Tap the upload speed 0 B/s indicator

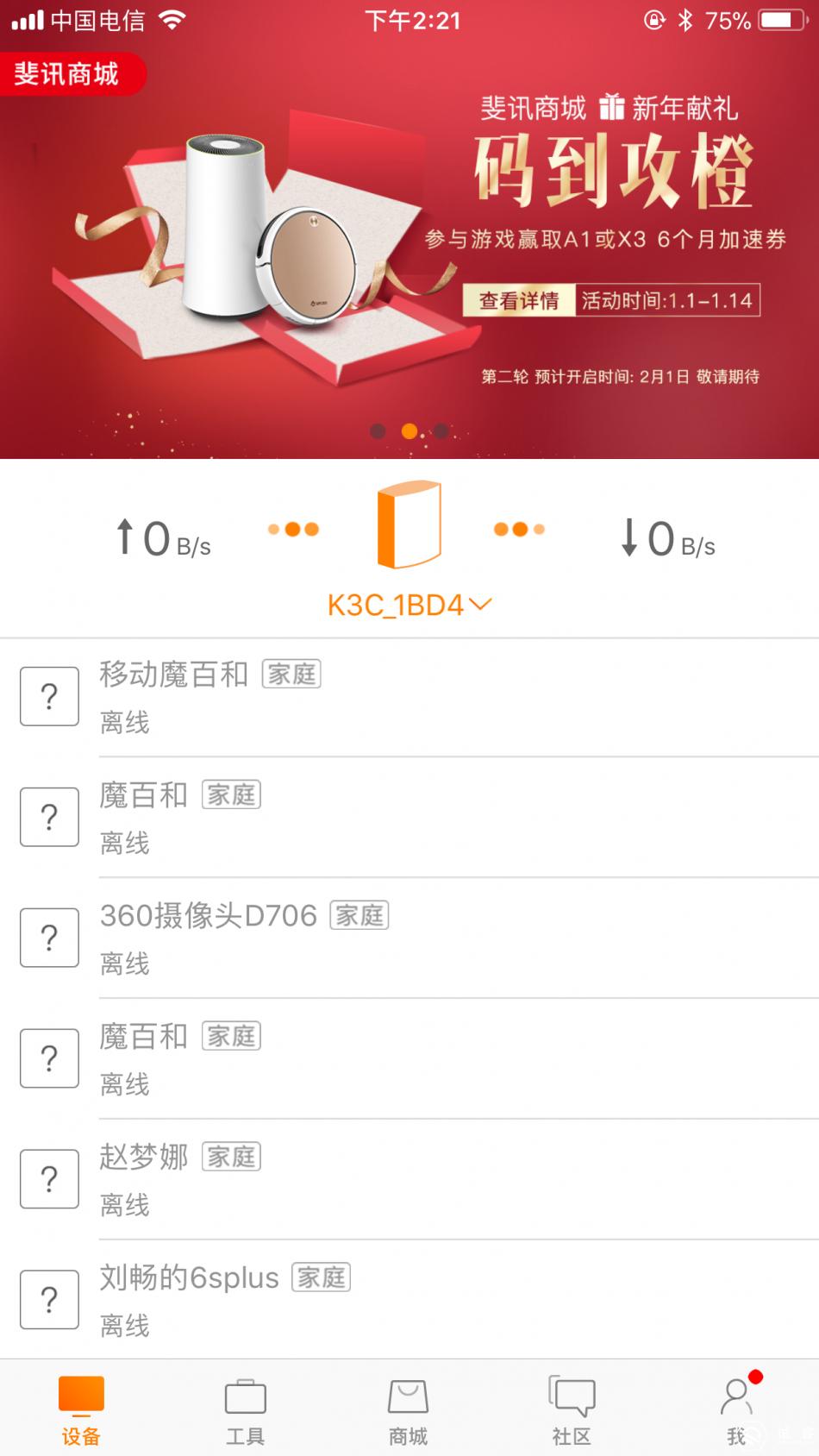pos(164,537)
